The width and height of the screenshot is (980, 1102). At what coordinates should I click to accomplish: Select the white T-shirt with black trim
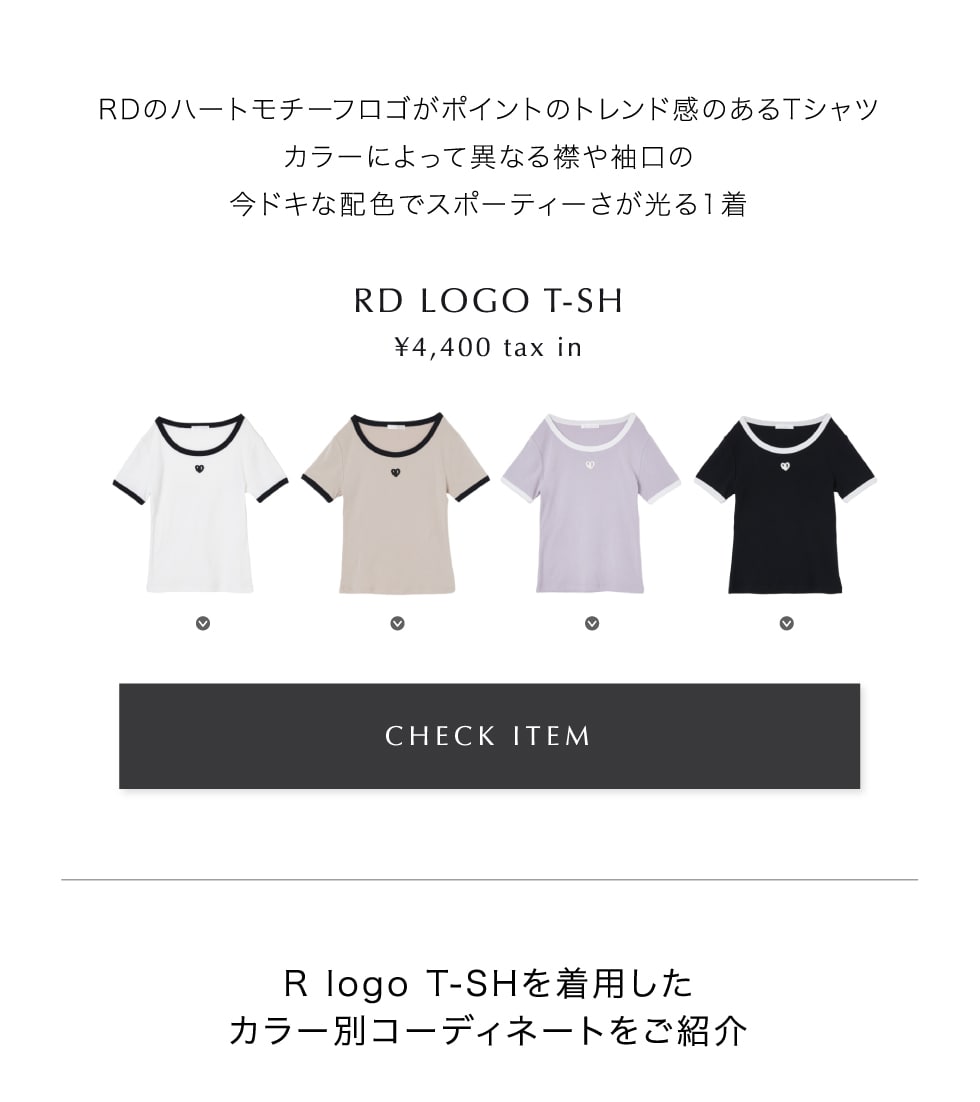[201, 505]
